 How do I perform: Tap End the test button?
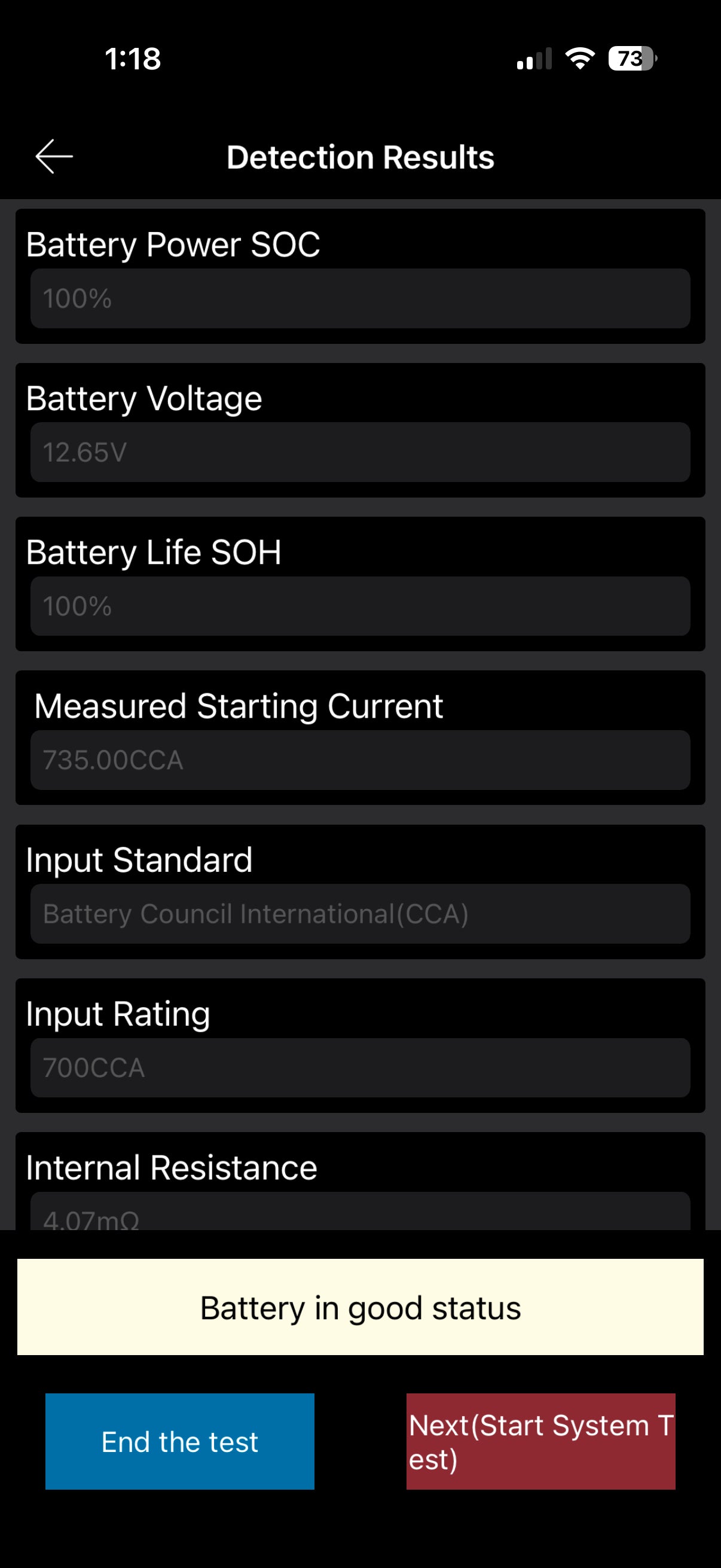click(x=179, y=1441)
